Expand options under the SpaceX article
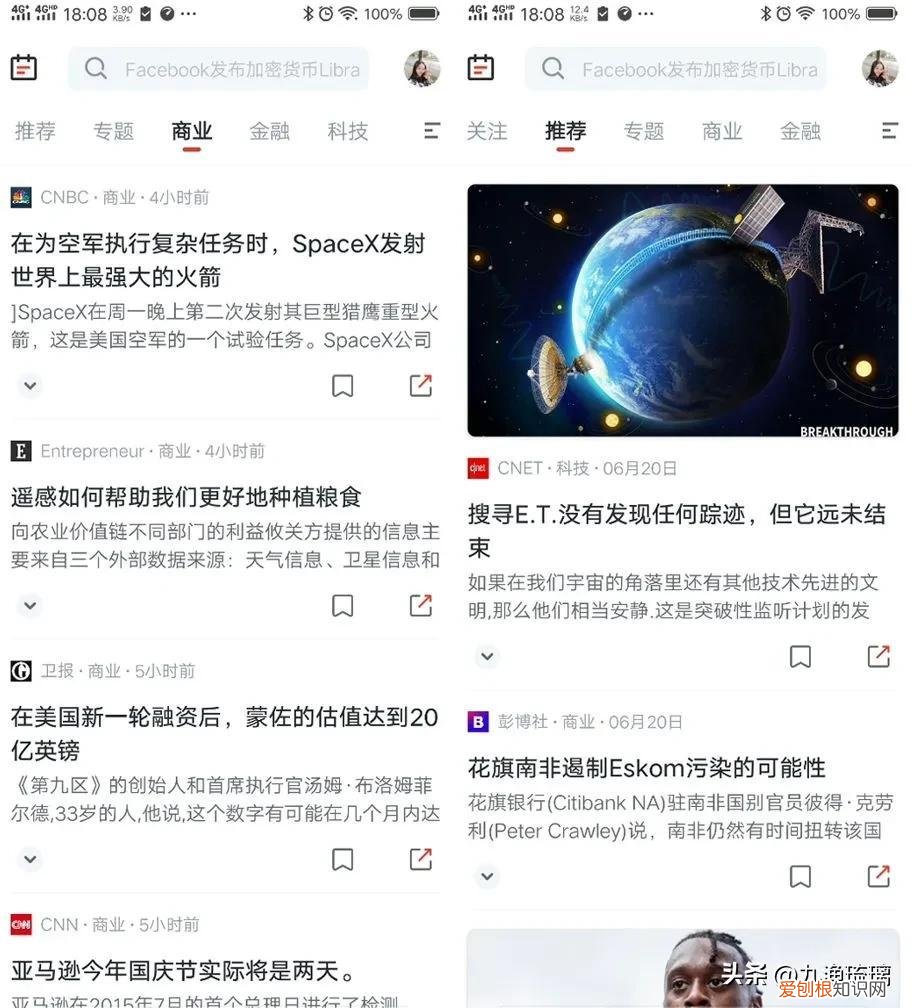This screenshot has height=1008, width=912. pyautogui.click(x=29, y=385)
